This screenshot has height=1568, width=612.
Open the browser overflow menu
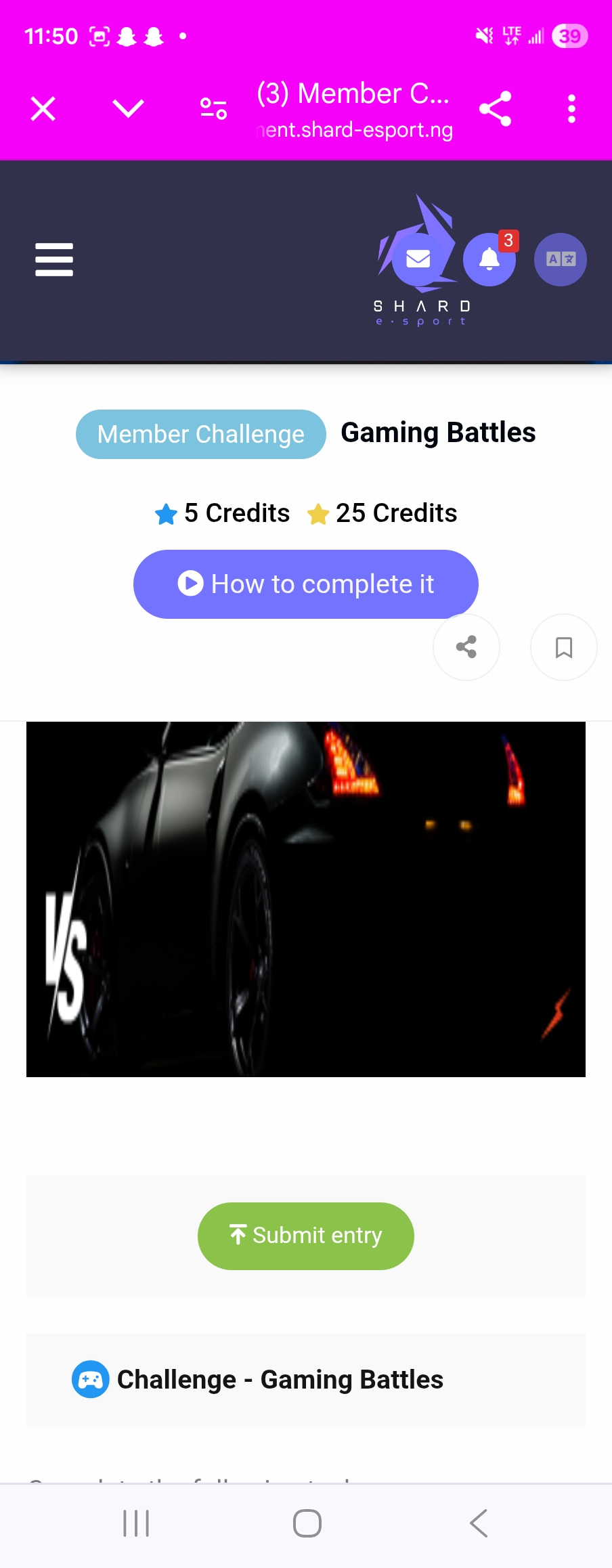click(572, 108)
